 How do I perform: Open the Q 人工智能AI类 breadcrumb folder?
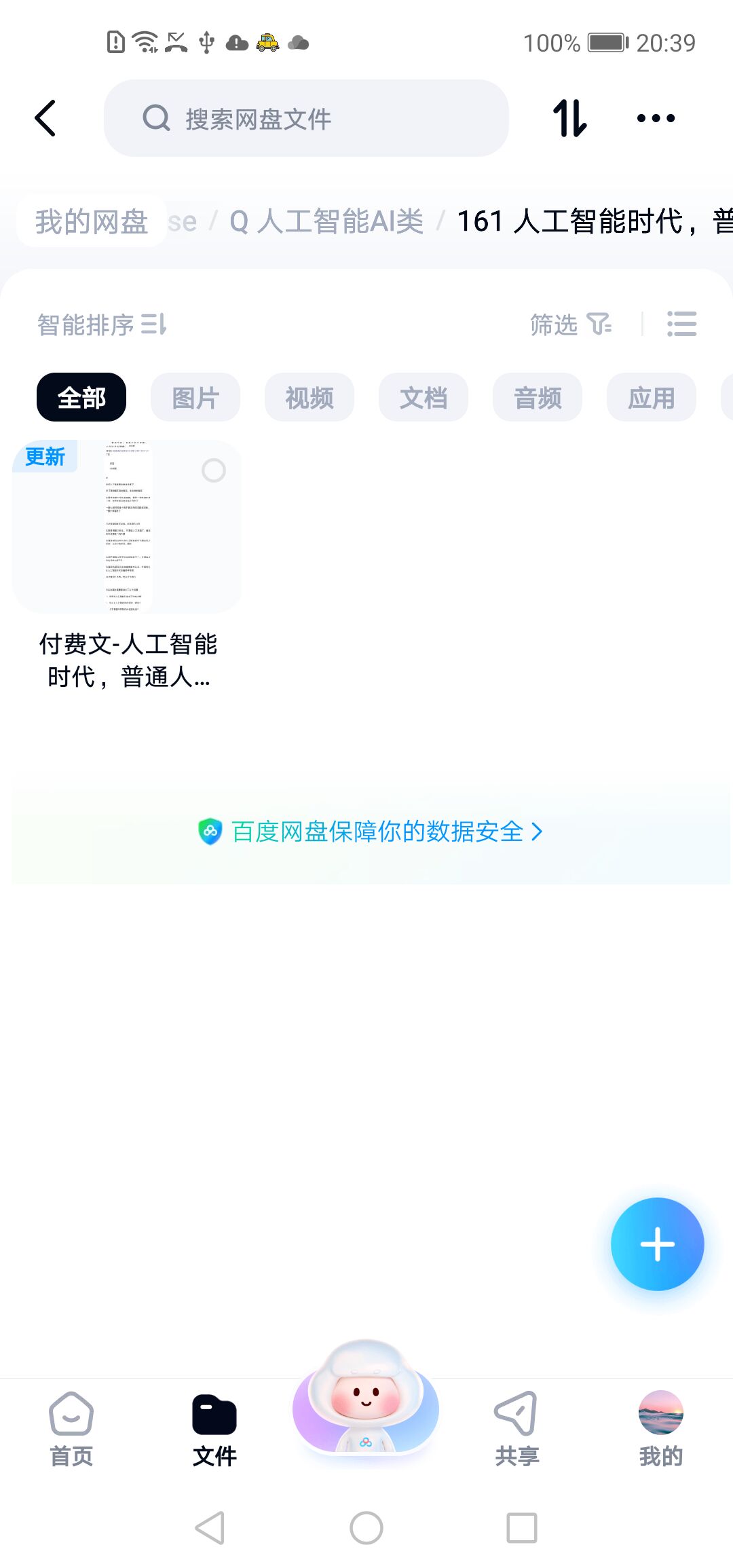[326, 221]
